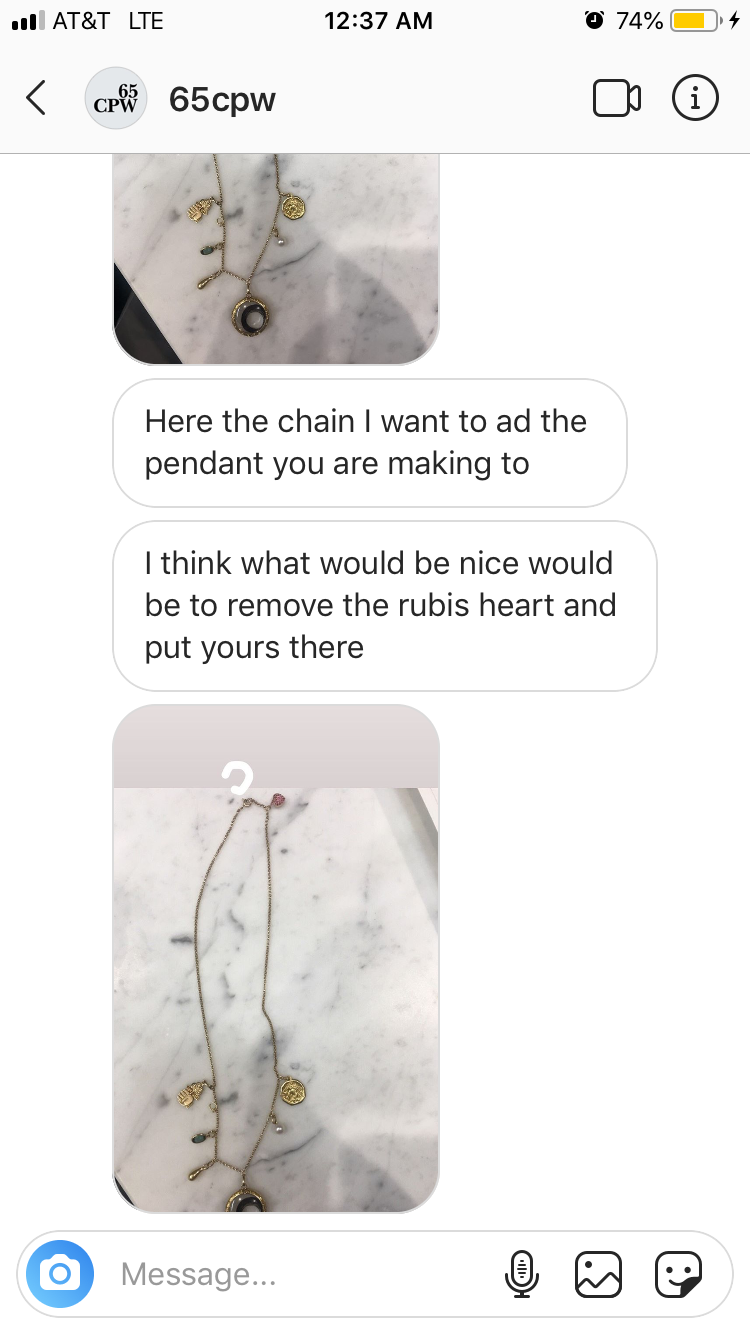Go back to the inbox
This screenshot has width=750, height=1334.
36,98
